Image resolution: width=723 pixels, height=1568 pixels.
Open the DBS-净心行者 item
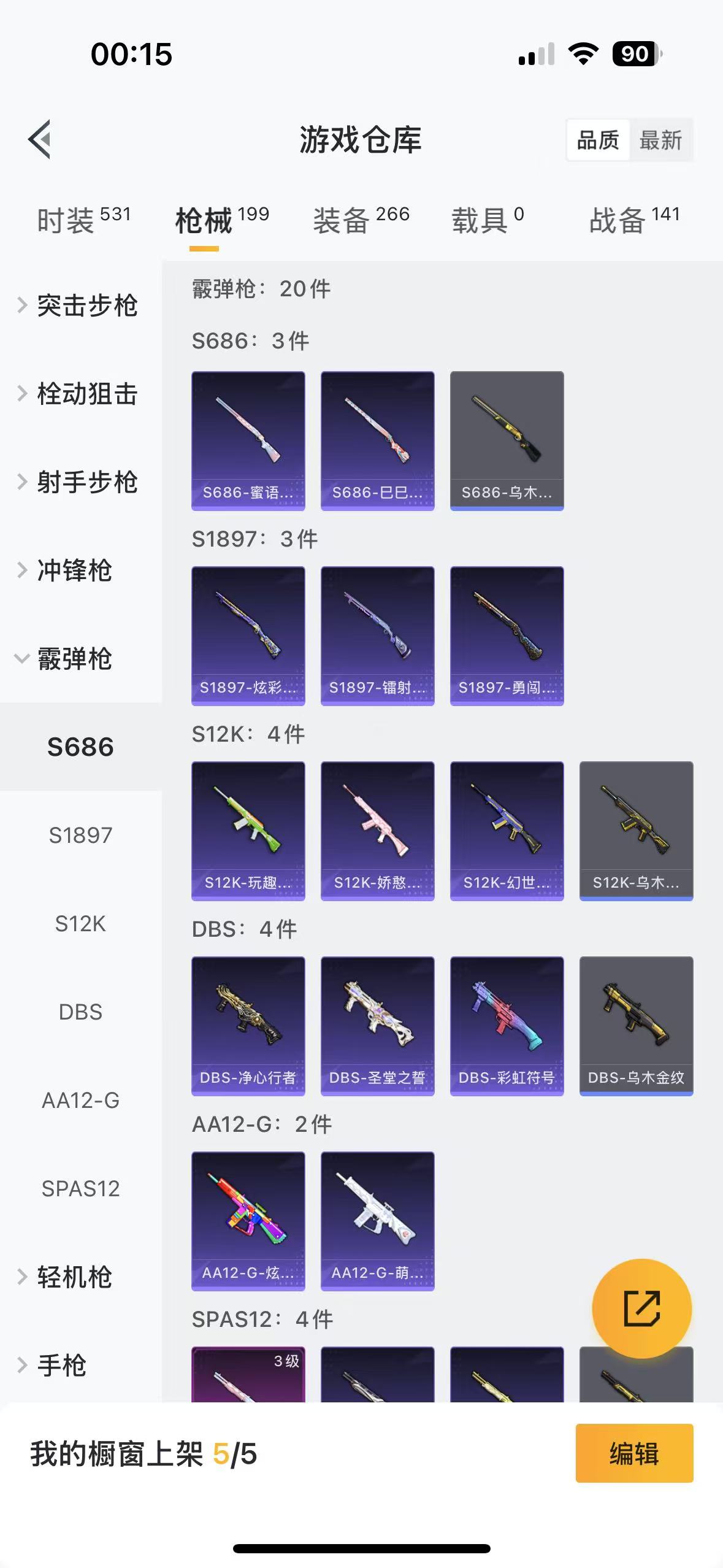click(x=248, y=1026)
